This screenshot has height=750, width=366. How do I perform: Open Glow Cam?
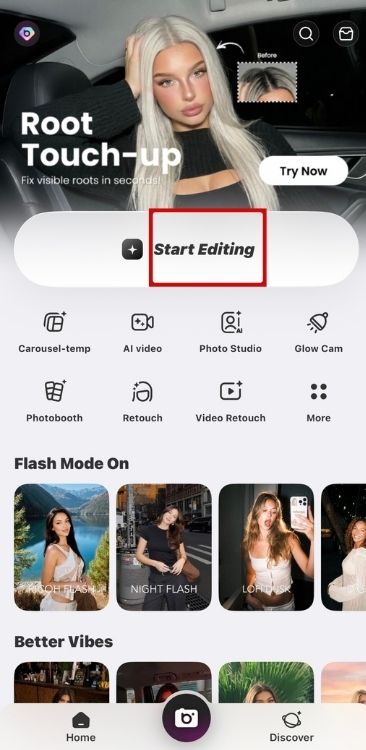[x=319, y=332]
